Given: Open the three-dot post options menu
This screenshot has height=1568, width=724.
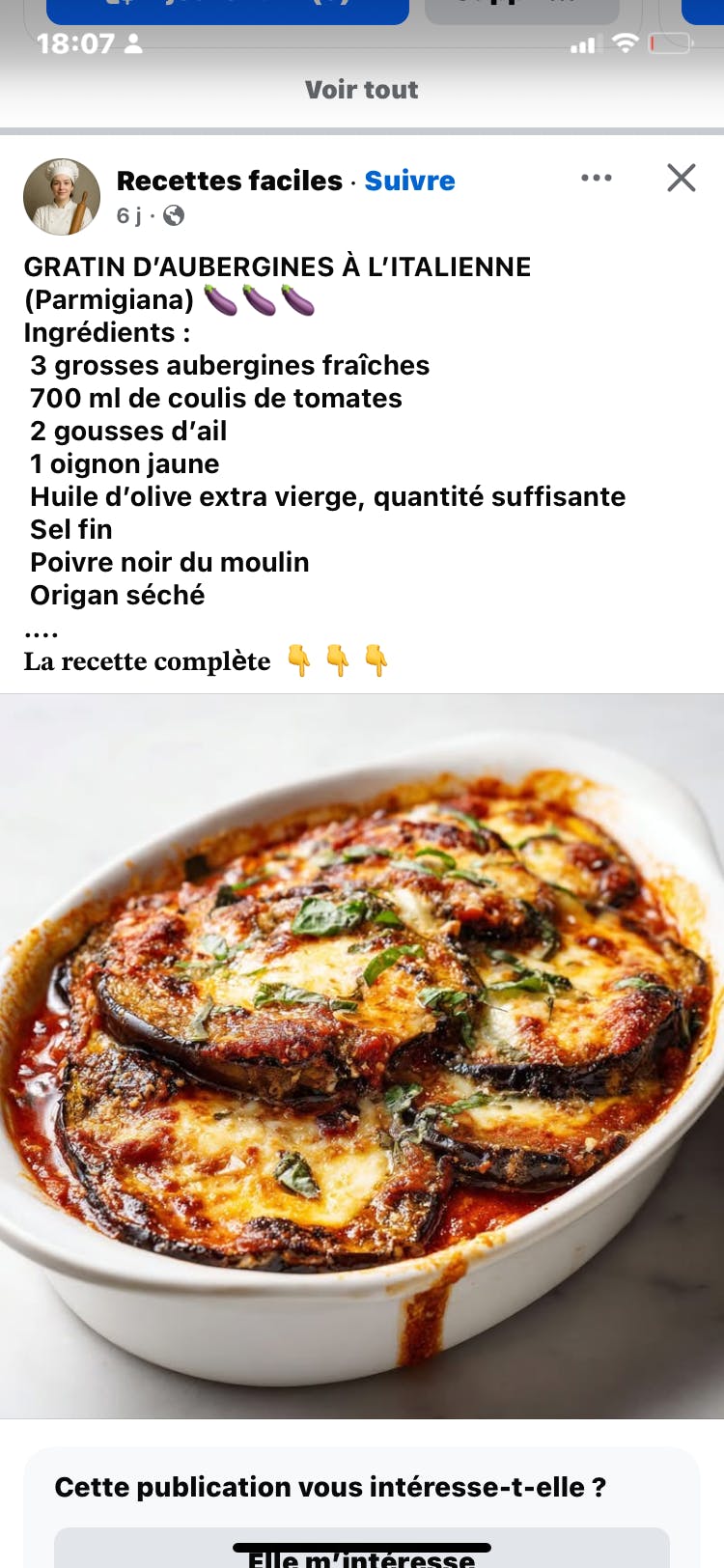Looking at the screenshot, I should (597, 178).
